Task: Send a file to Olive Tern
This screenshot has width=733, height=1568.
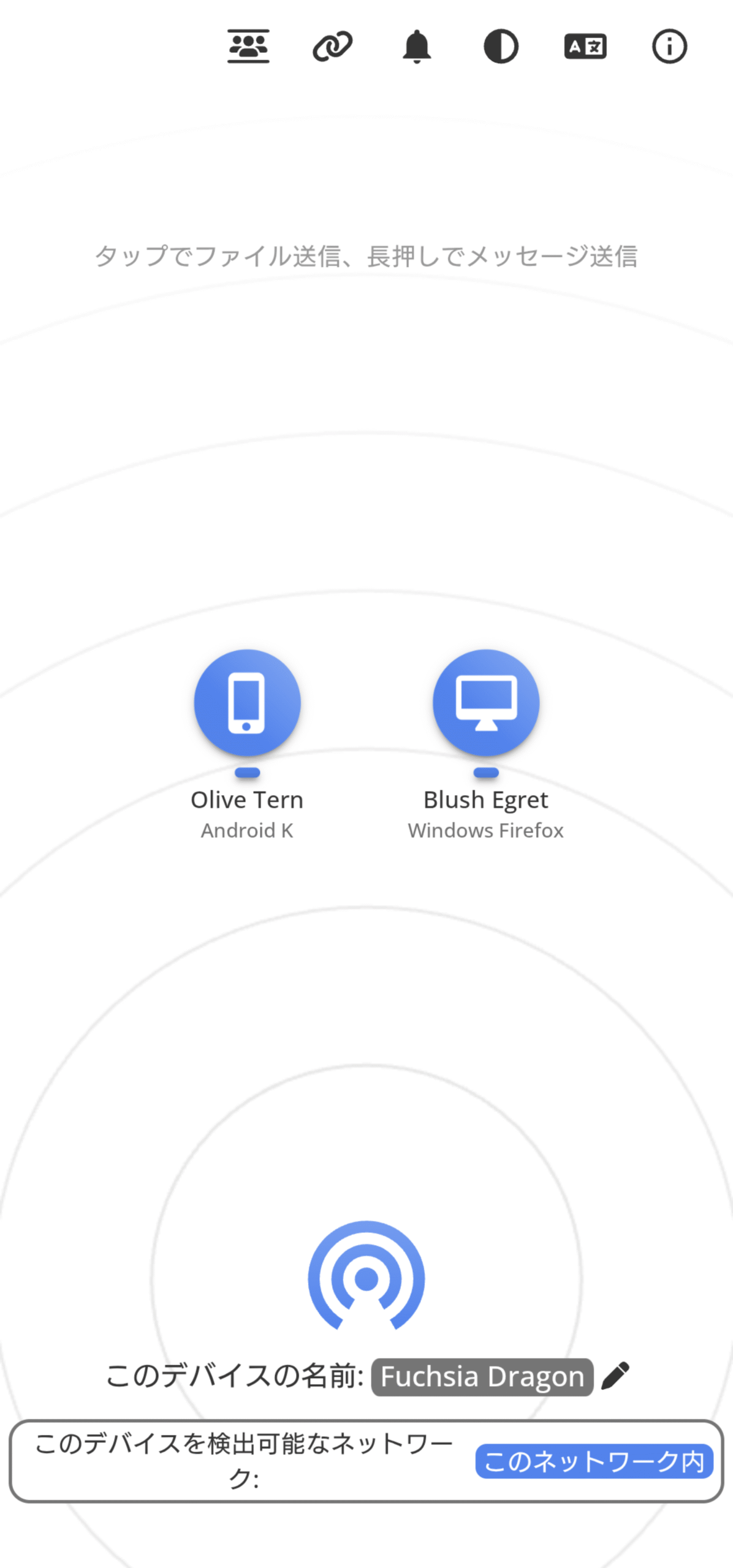Action: (x=247, y=702)
